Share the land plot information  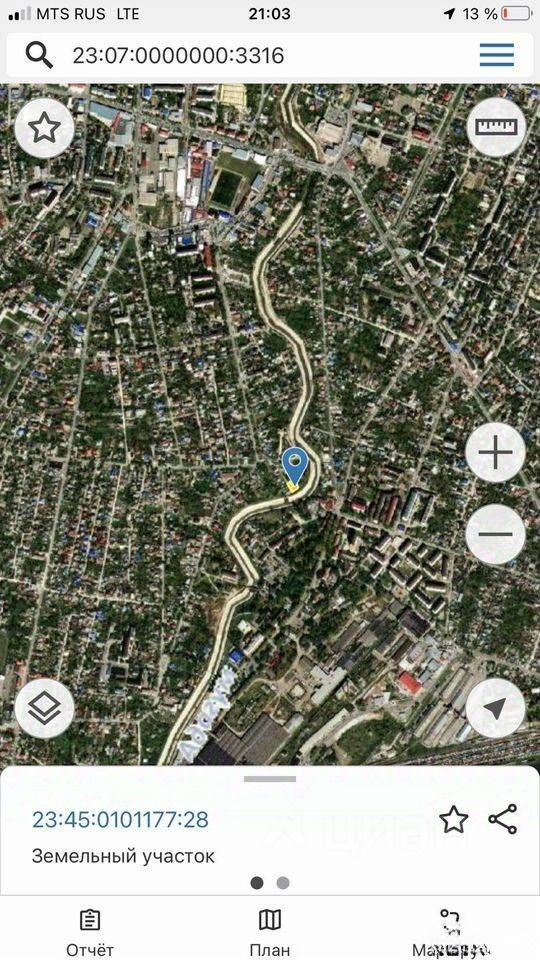point(503,819)
